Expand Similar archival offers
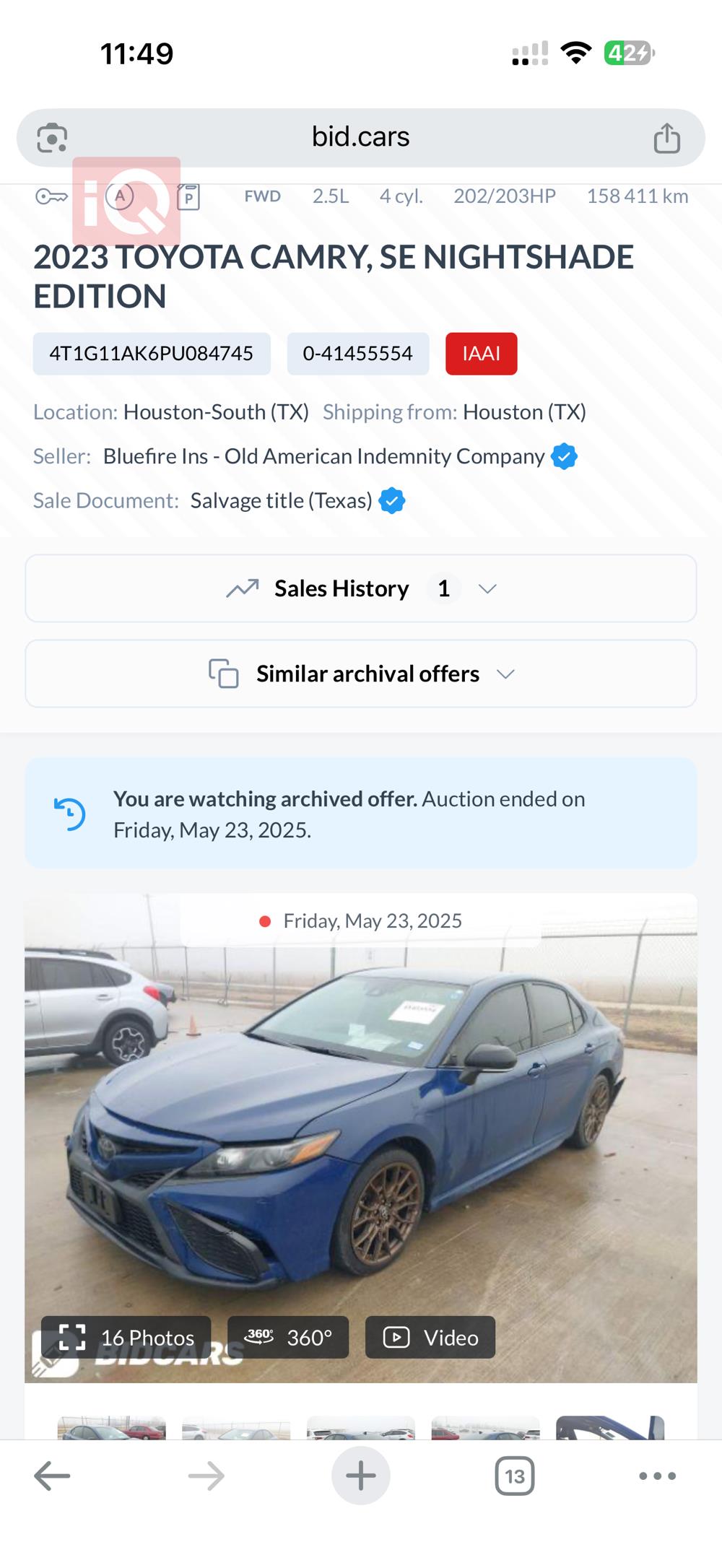Screen dimensions: 722x1568 (x=360, y=674)
